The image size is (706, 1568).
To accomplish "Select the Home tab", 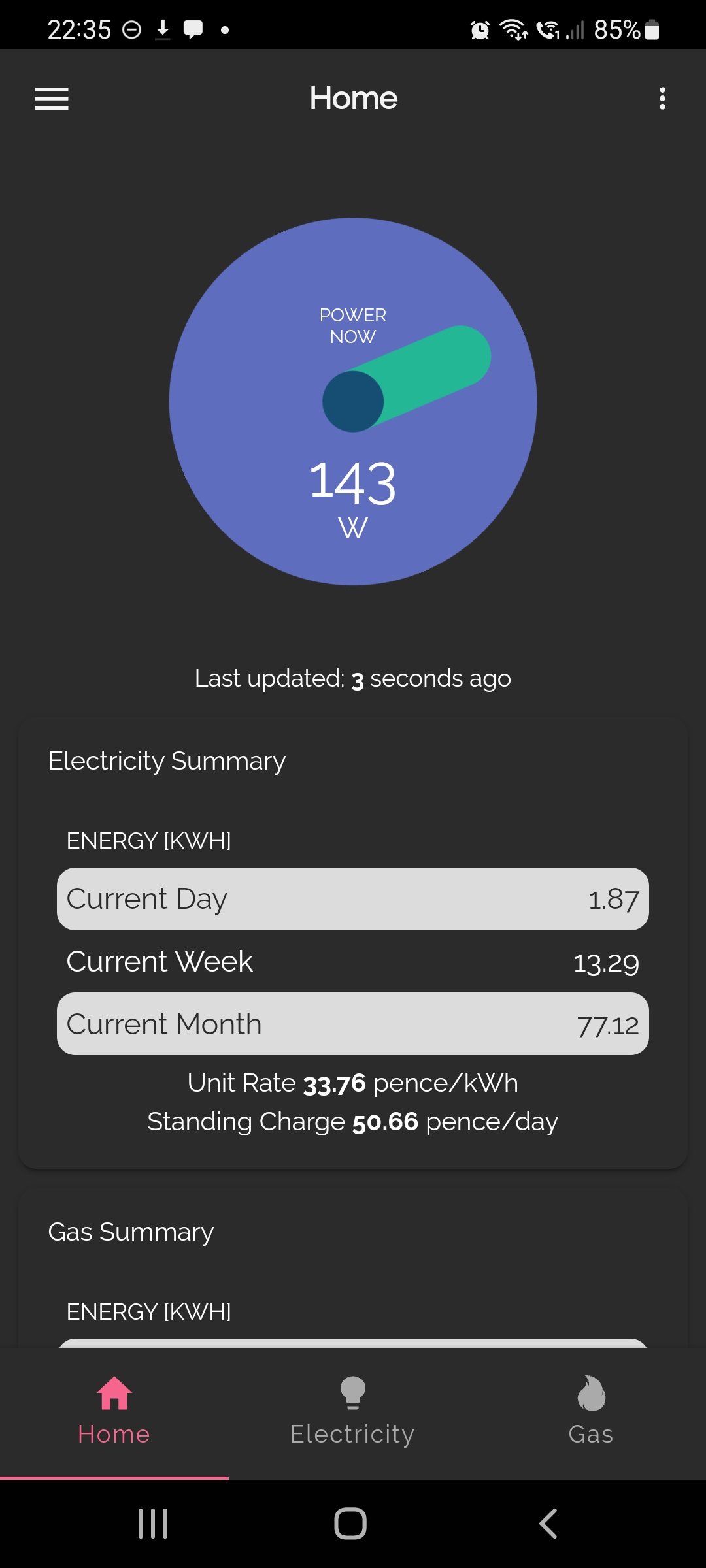I will pos(114,1412).
